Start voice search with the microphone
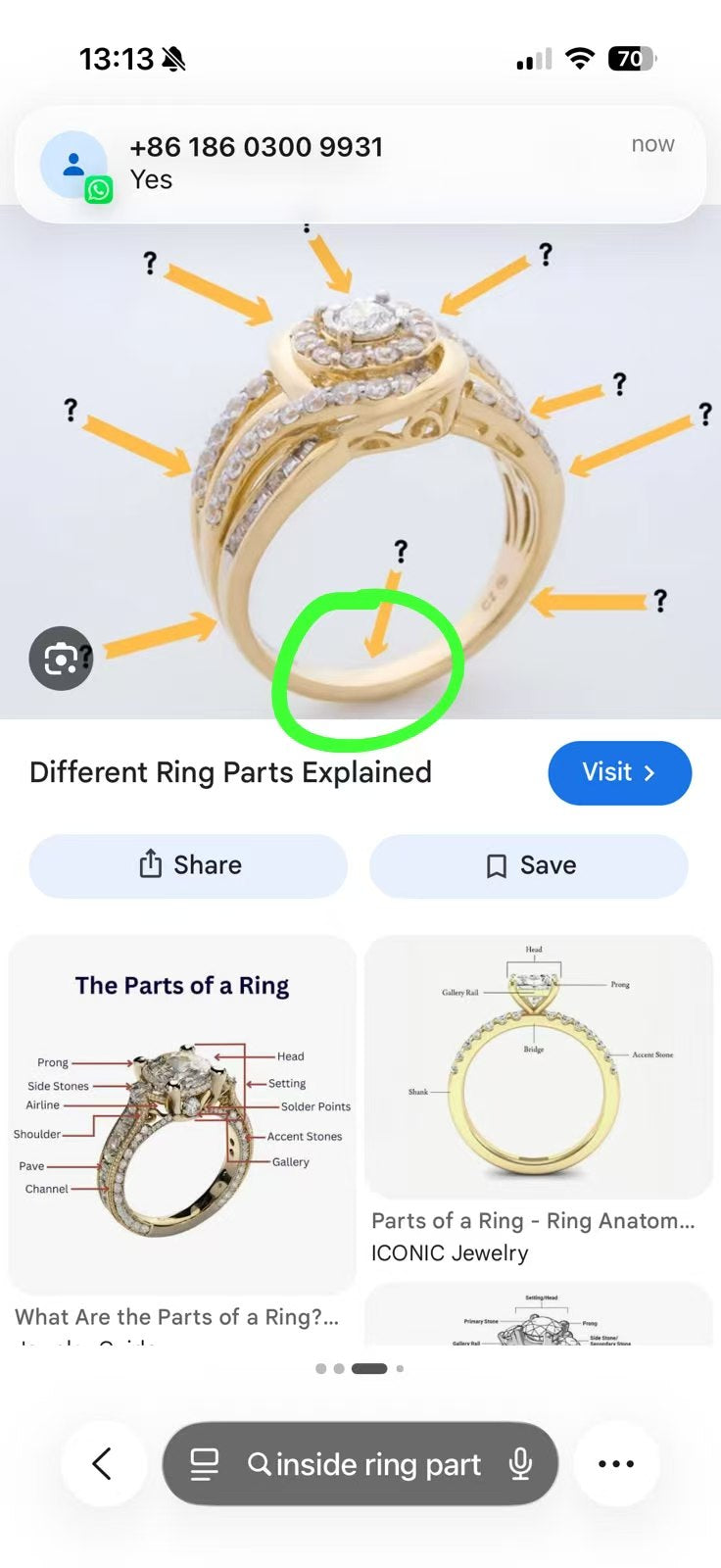 pos(520,1464)
